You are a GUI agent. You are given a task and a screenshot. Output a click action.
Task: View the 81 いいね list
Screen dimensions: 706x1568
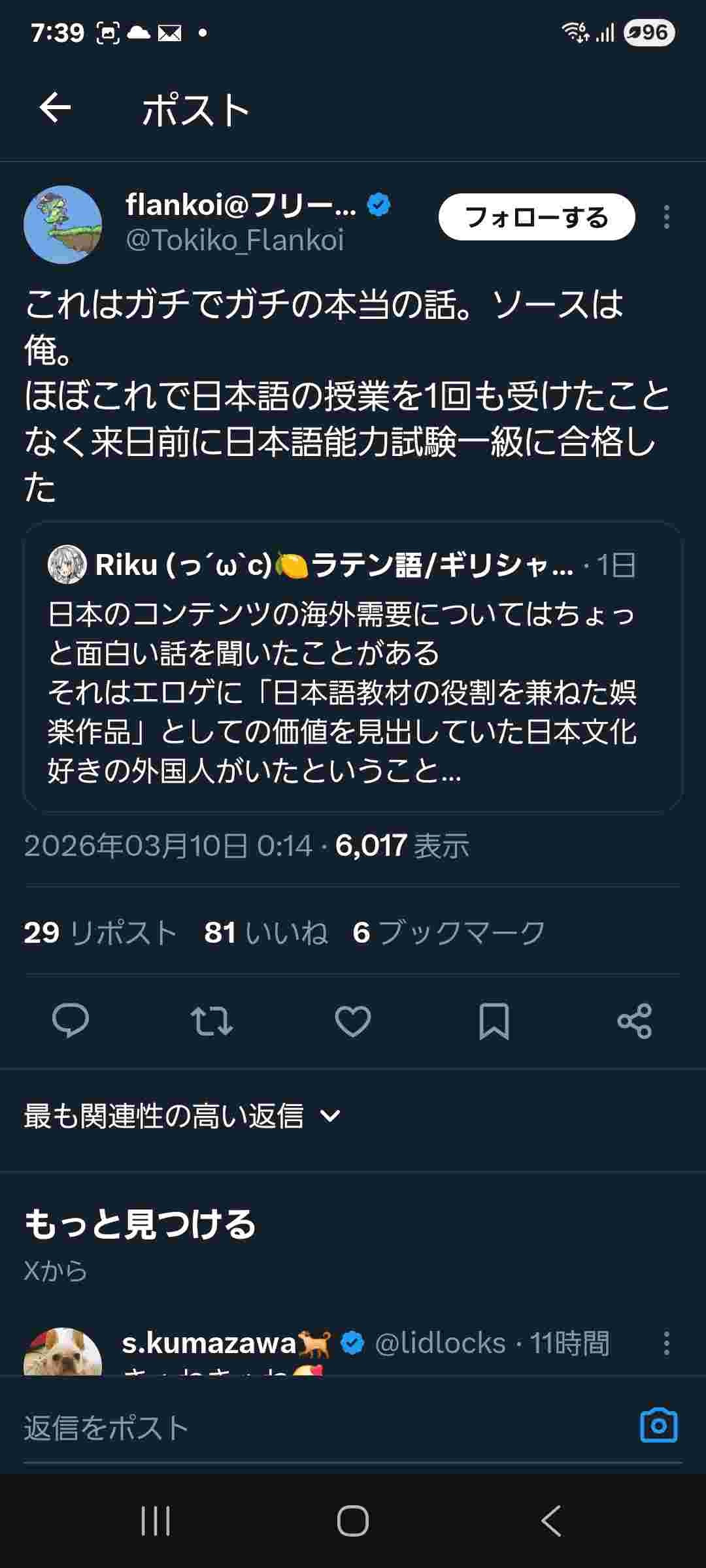pos(265,932)
